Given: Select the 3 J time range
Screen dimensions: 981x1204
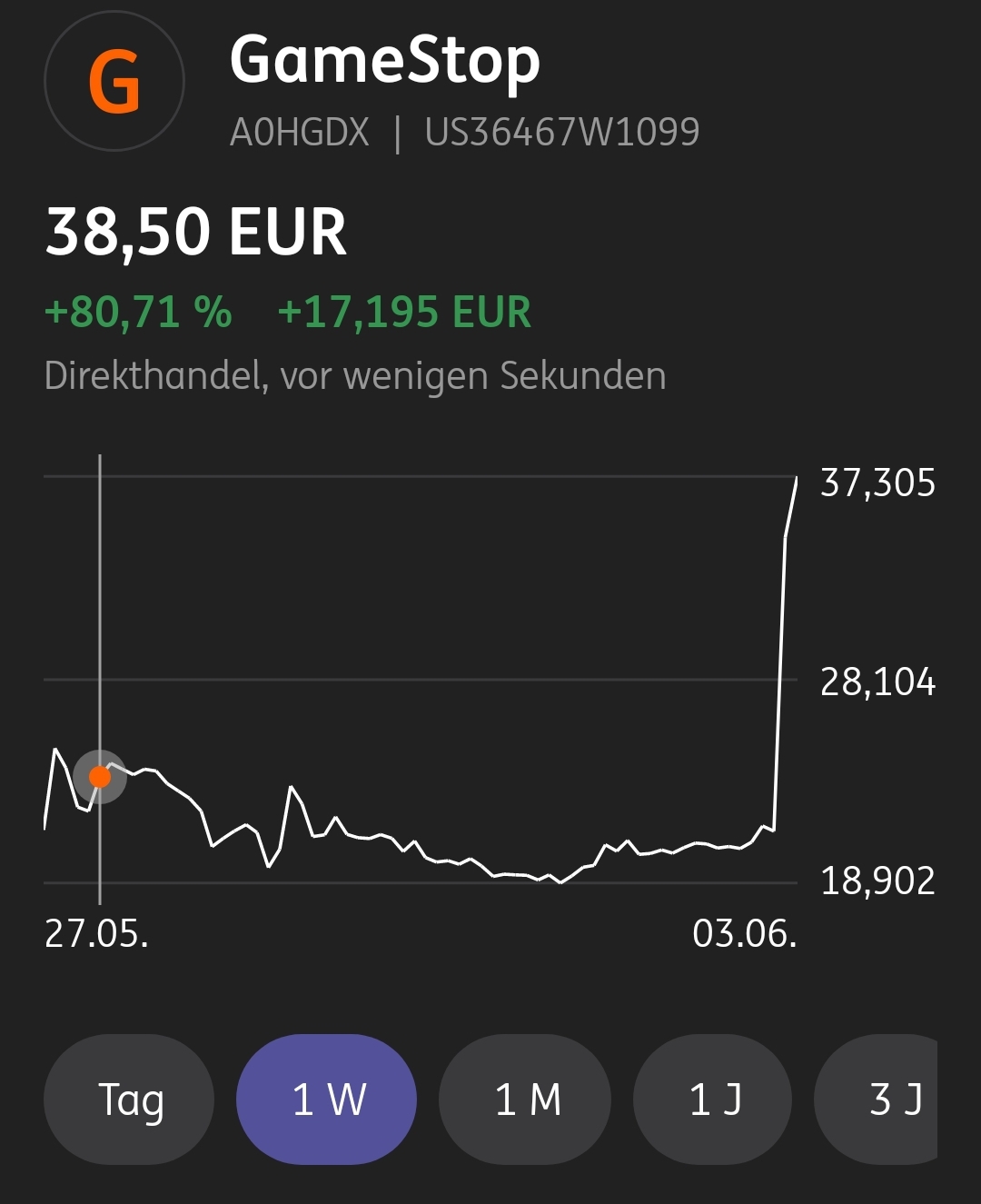Looking at the screenshot, I should click(x=877, y=1099).
